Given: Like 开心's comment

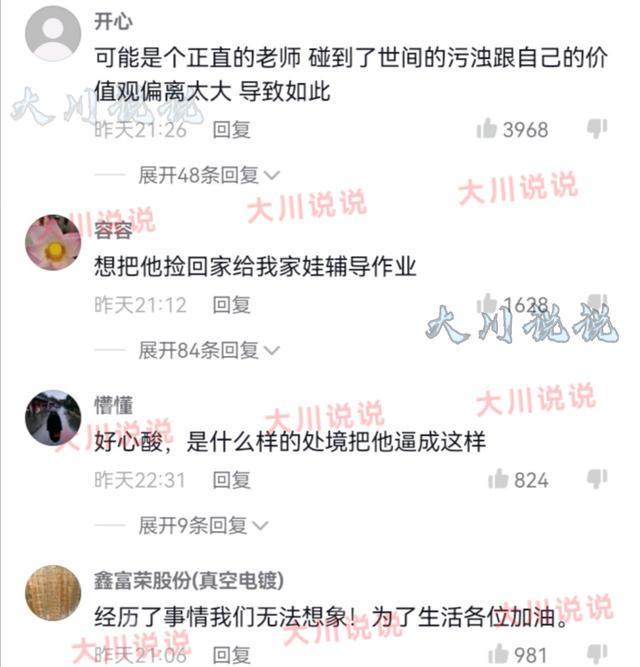Looking at the screenshot, I should [487, 129].
